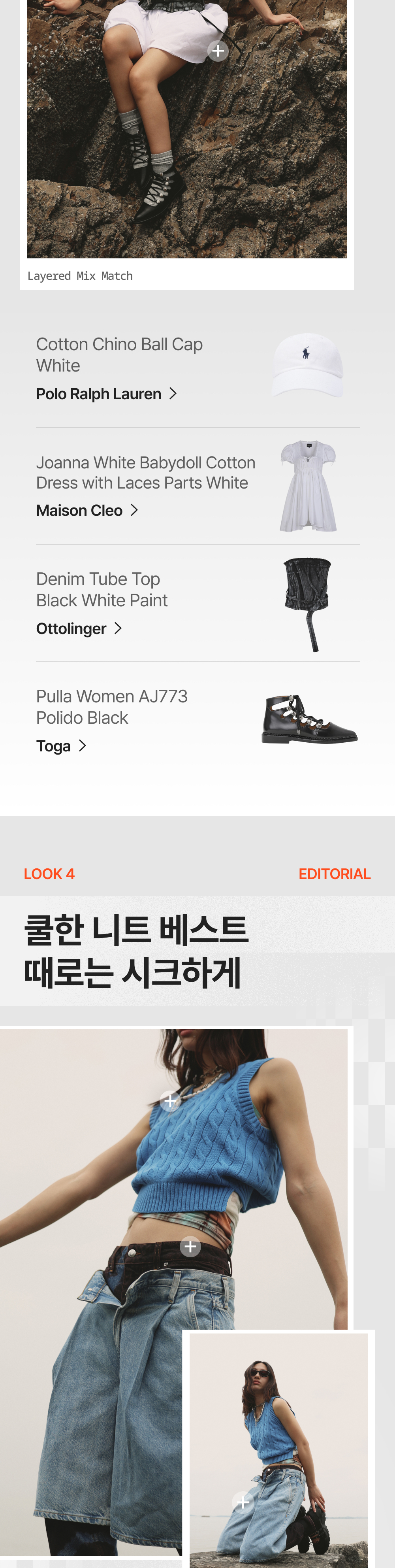Open the Toga brand link
Image resolution: width=395 pixels, height=1568 pixels.
pyautogui.click(x=62, y=745)
